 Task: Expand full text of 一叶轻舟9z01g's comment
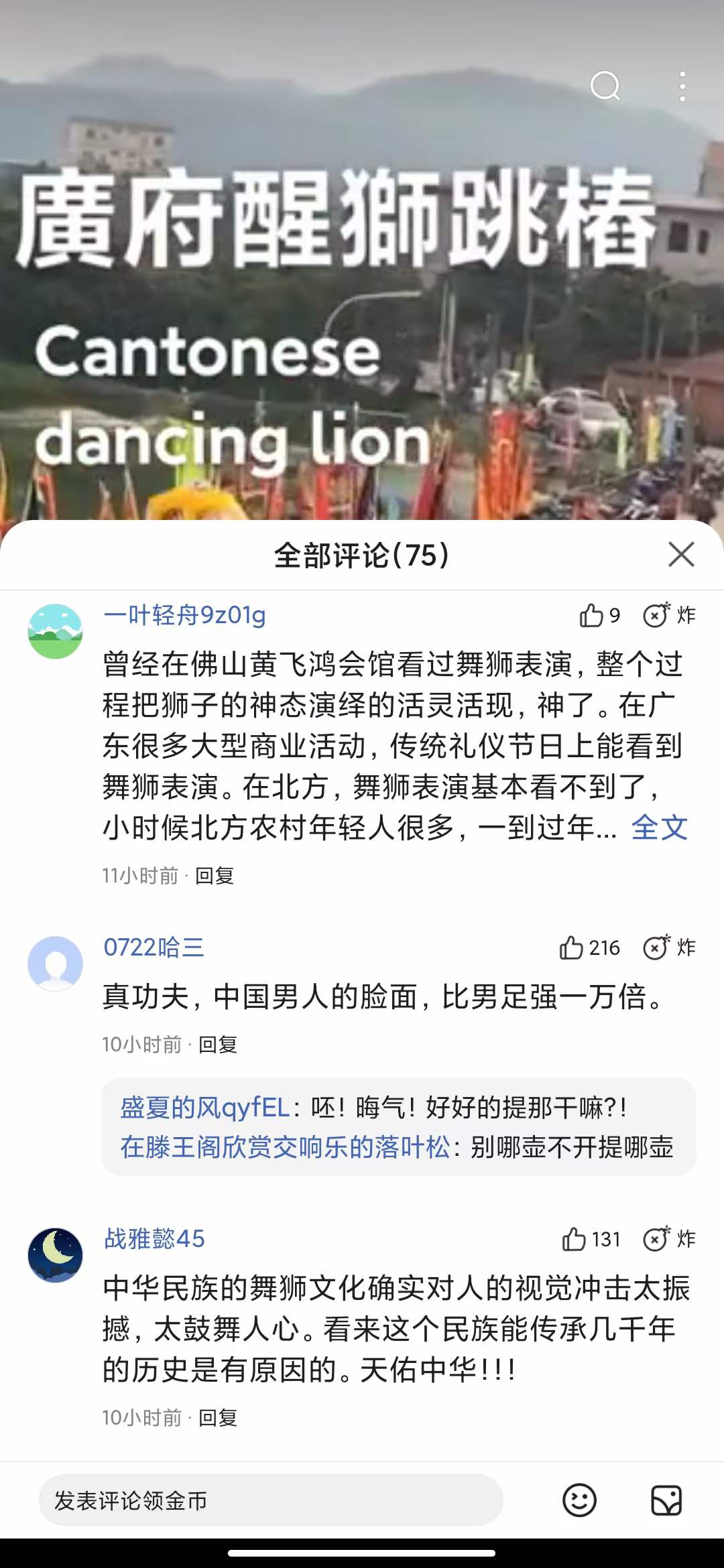click(x=660, y=828)
